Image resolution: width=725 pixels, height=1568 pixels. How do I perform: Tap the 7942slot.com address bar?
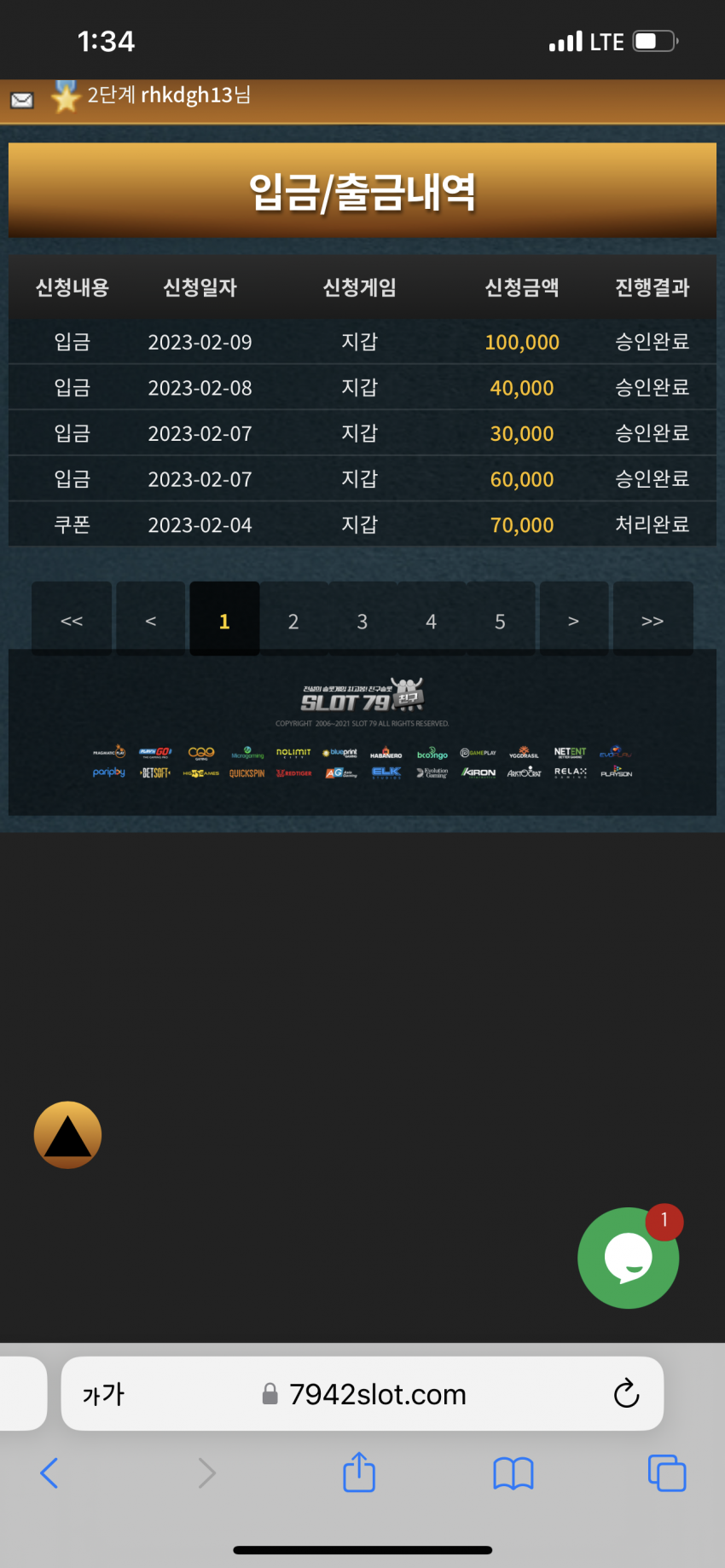(377, 1394)
